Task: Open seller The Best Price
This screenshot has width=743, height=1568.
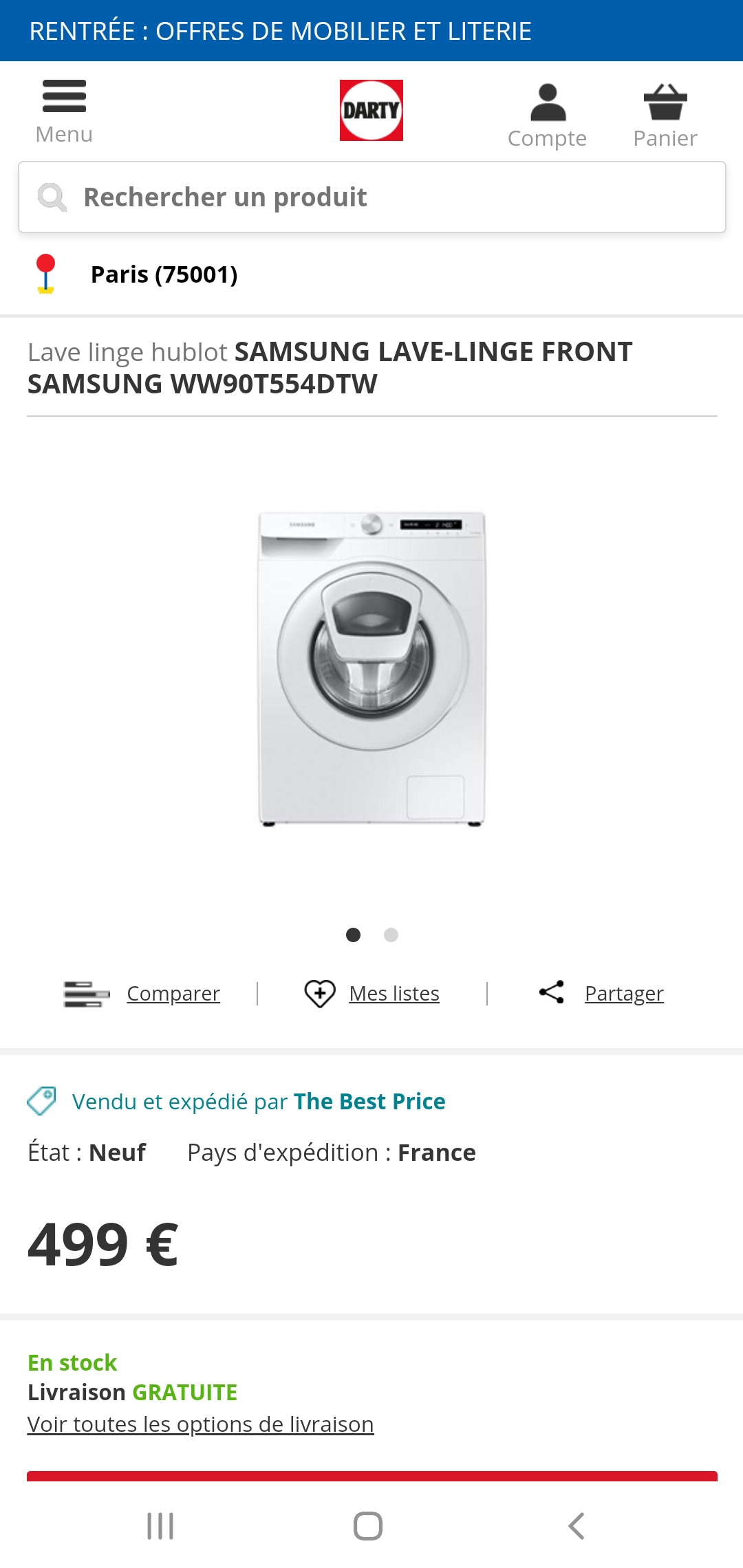Action: click(x=369, y=1102)
